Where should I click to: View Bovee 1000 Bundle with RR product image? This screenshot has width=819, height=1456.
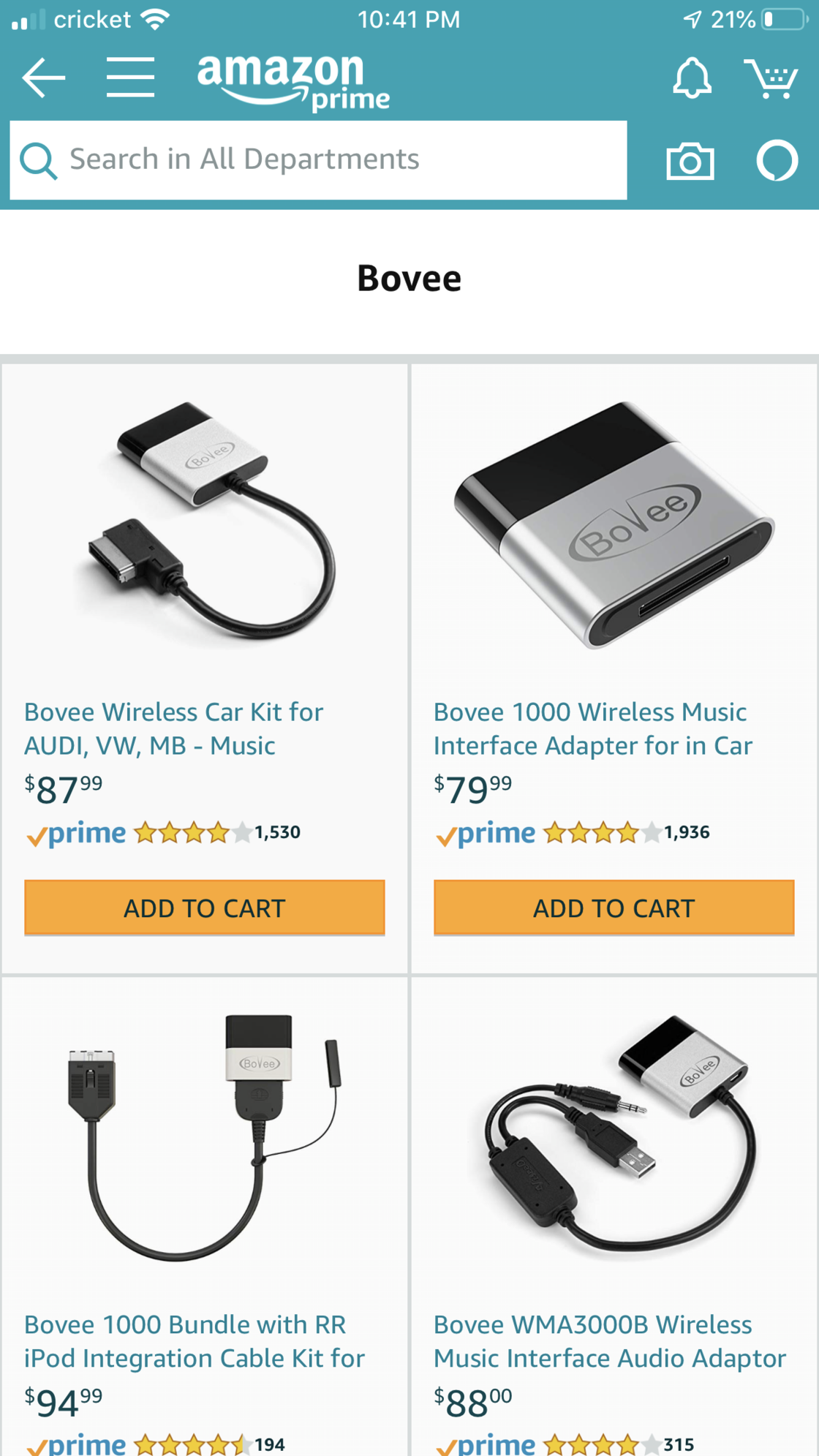204,1137
